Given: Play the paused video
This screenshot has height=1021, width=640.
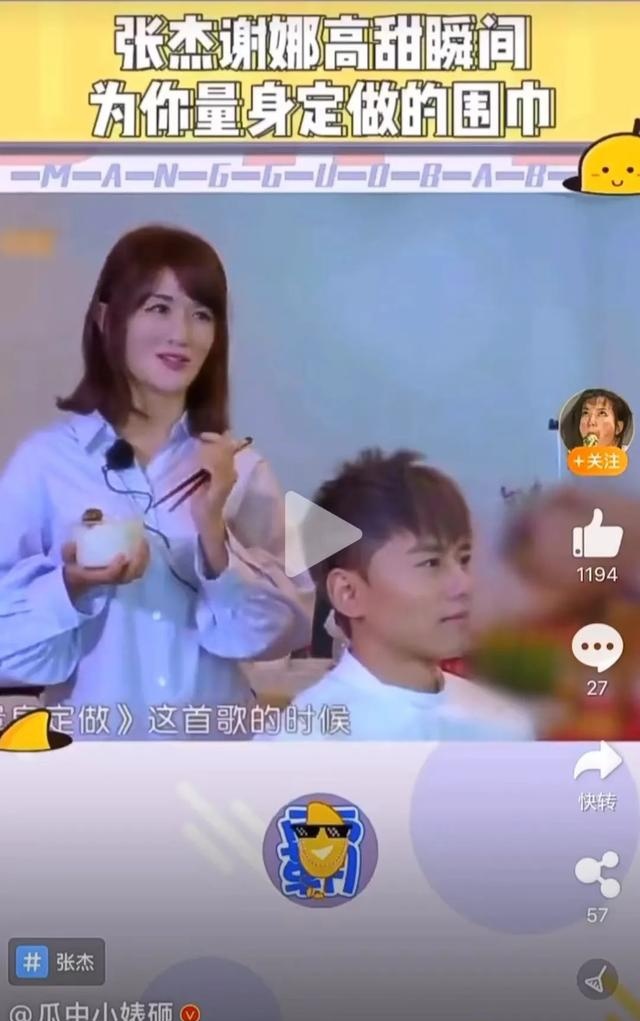Looking at the screenshot, I should [322, 535].
